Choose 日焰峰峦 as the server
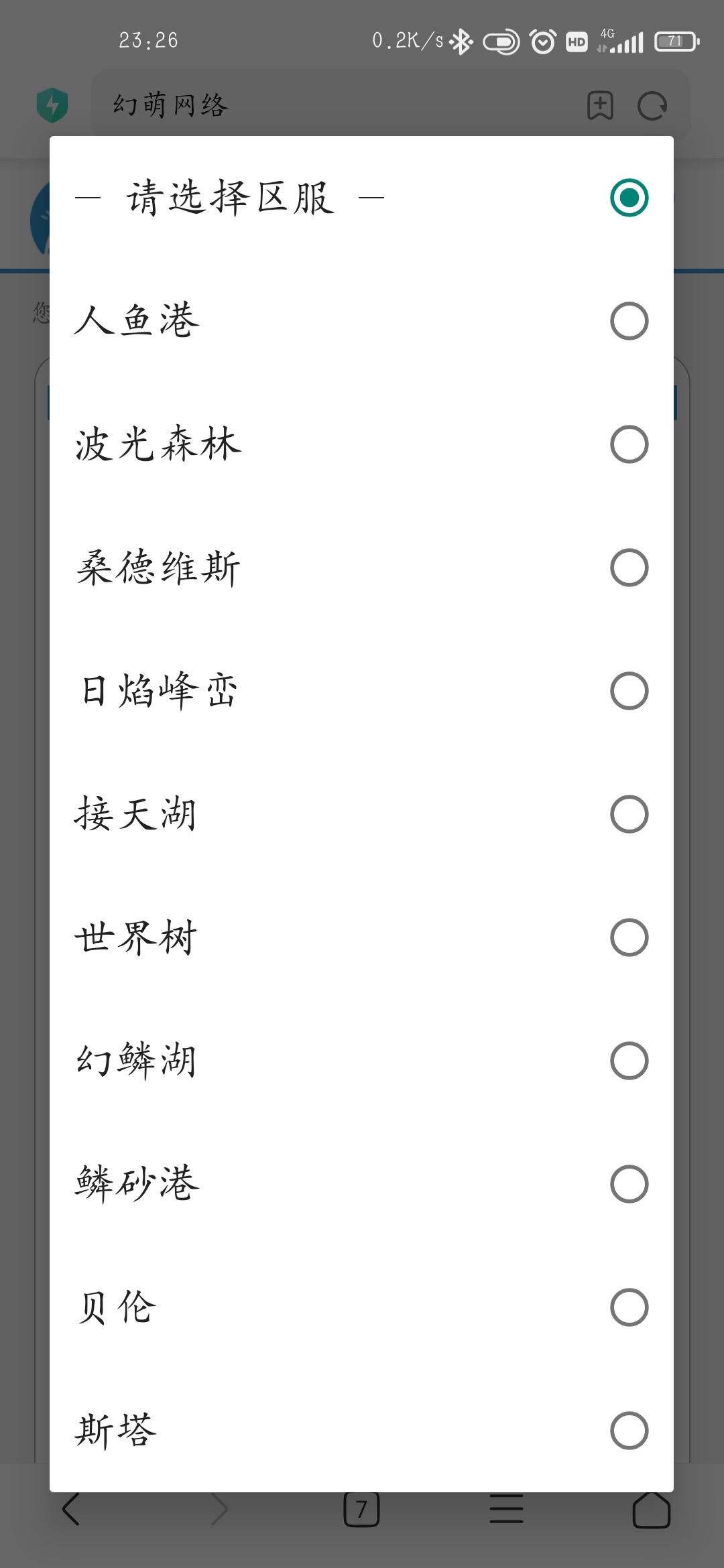This screenshot has height=1568, width=724. pyautogui.click(x=361, y=691)
